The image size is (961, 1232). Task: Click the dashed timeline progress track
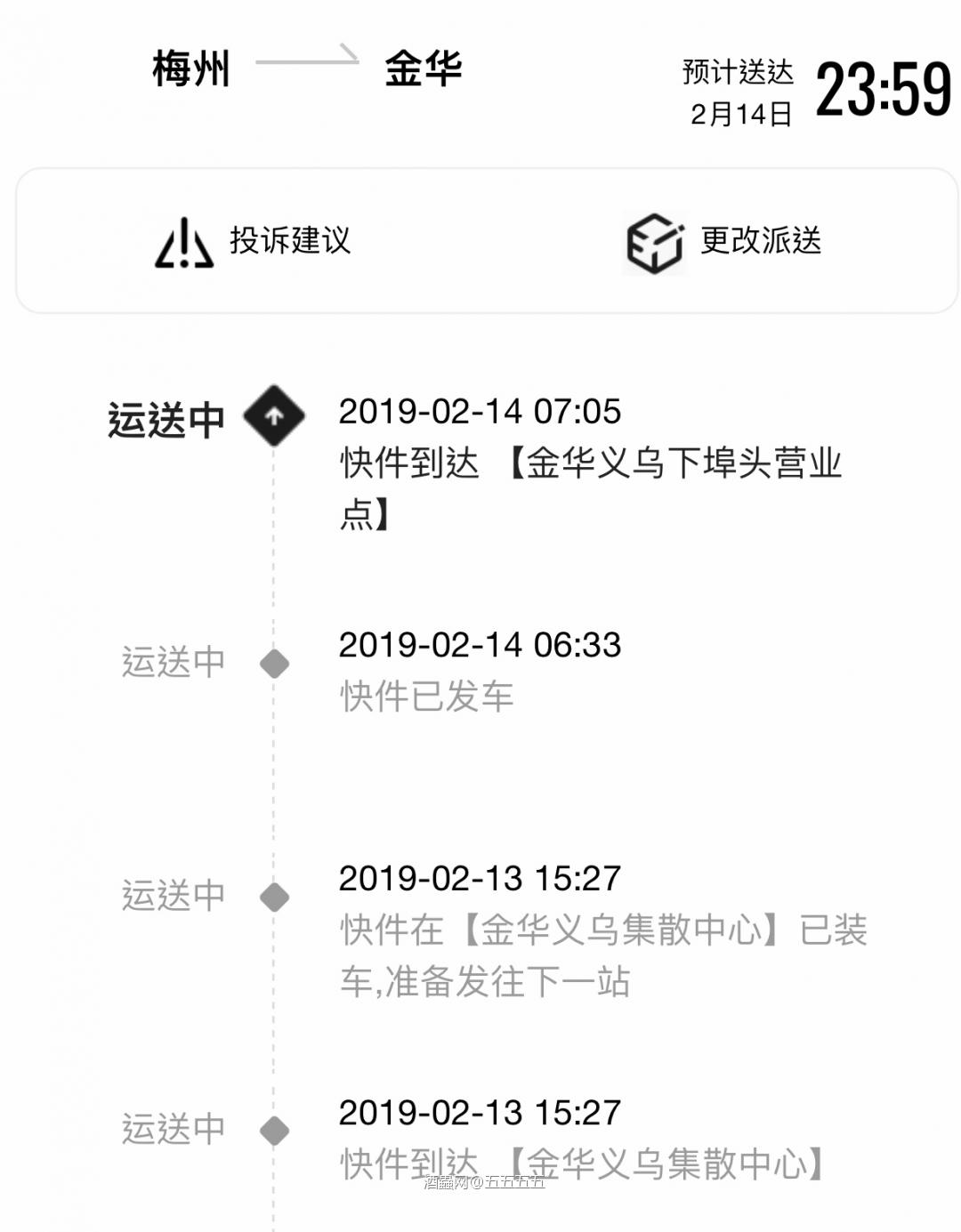[274, 783]
